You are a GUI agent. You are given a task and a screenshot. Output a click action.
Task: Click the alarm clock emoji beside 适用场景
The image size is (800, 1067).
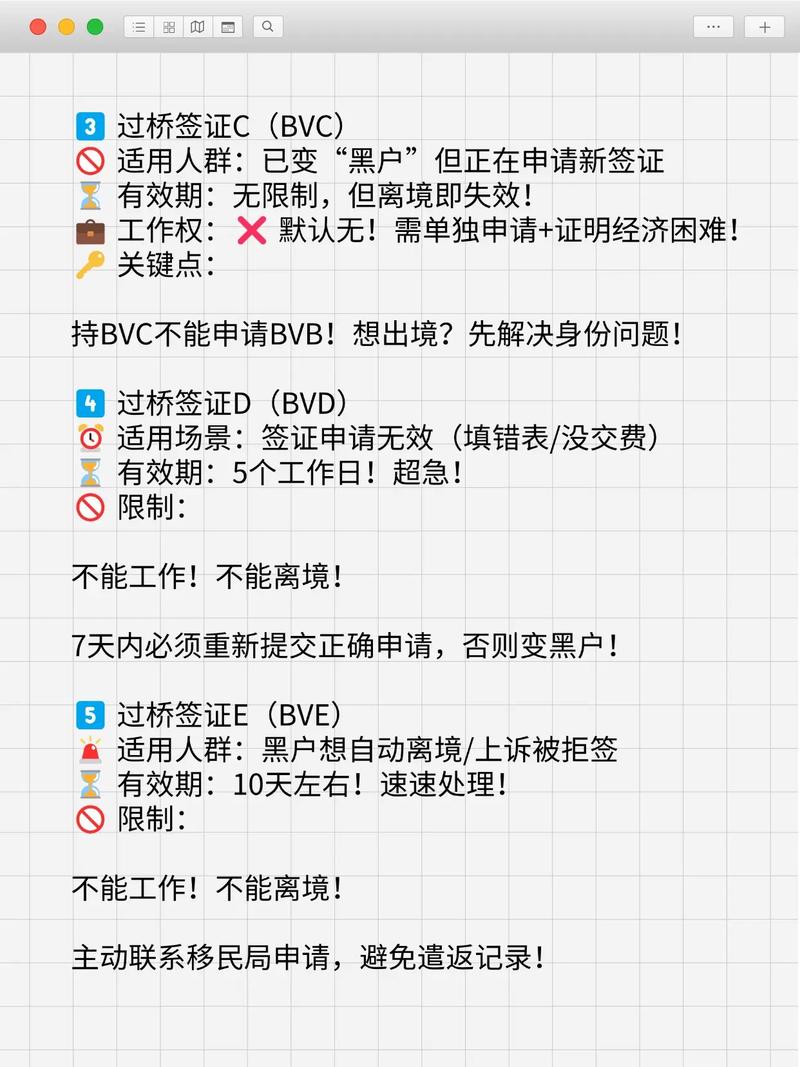click(91, 437)
